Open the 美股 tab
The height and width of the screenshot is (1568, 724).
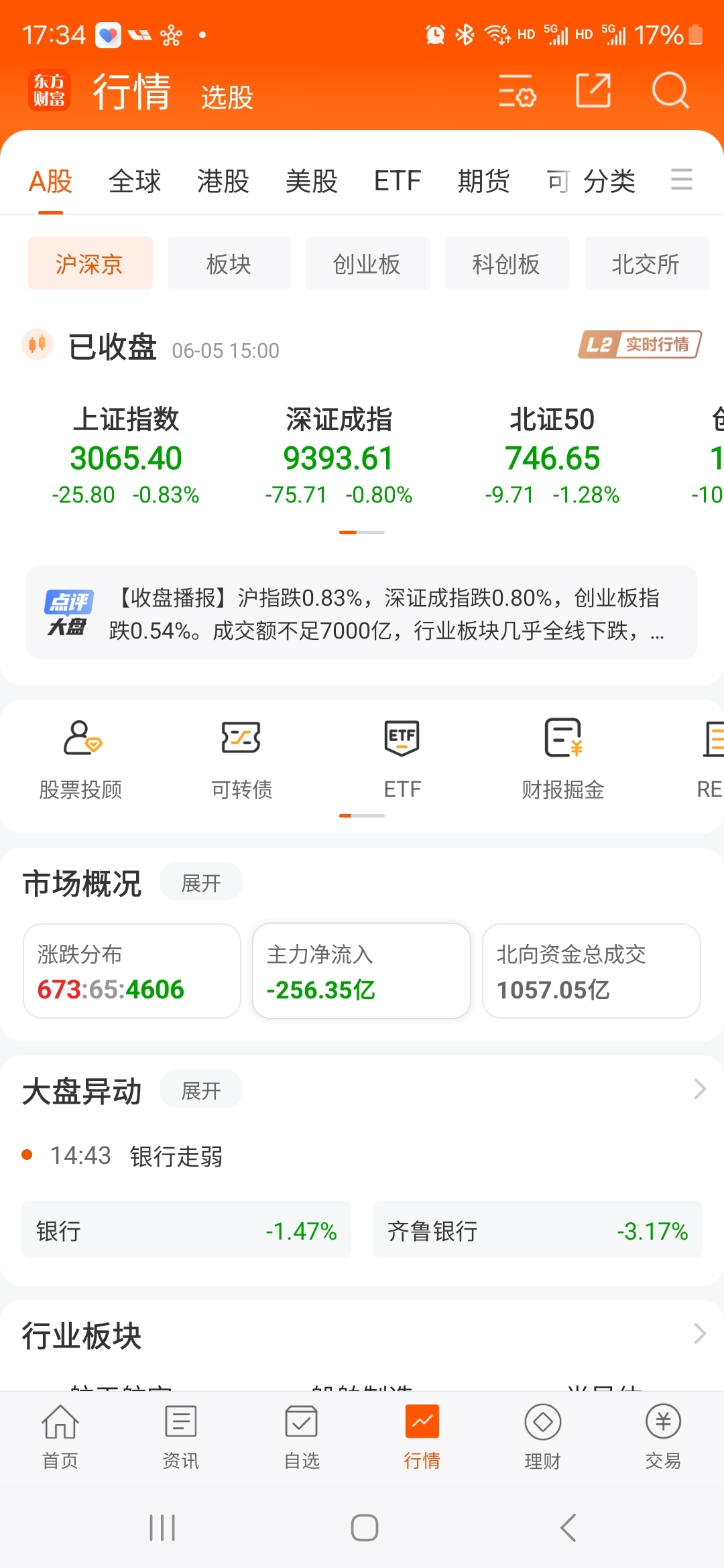pos(310,181)
